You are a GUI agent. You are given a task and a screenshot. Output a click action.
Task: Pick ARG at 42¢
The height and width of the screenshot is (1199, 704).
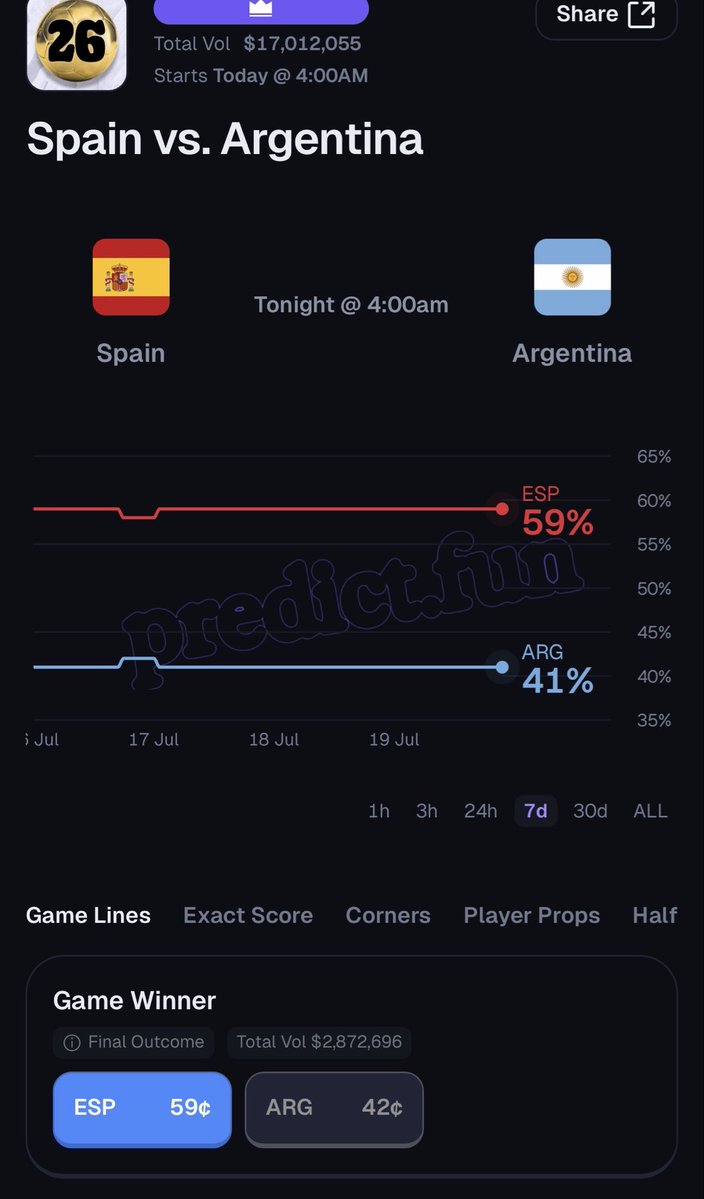(x=334, y=1109)
